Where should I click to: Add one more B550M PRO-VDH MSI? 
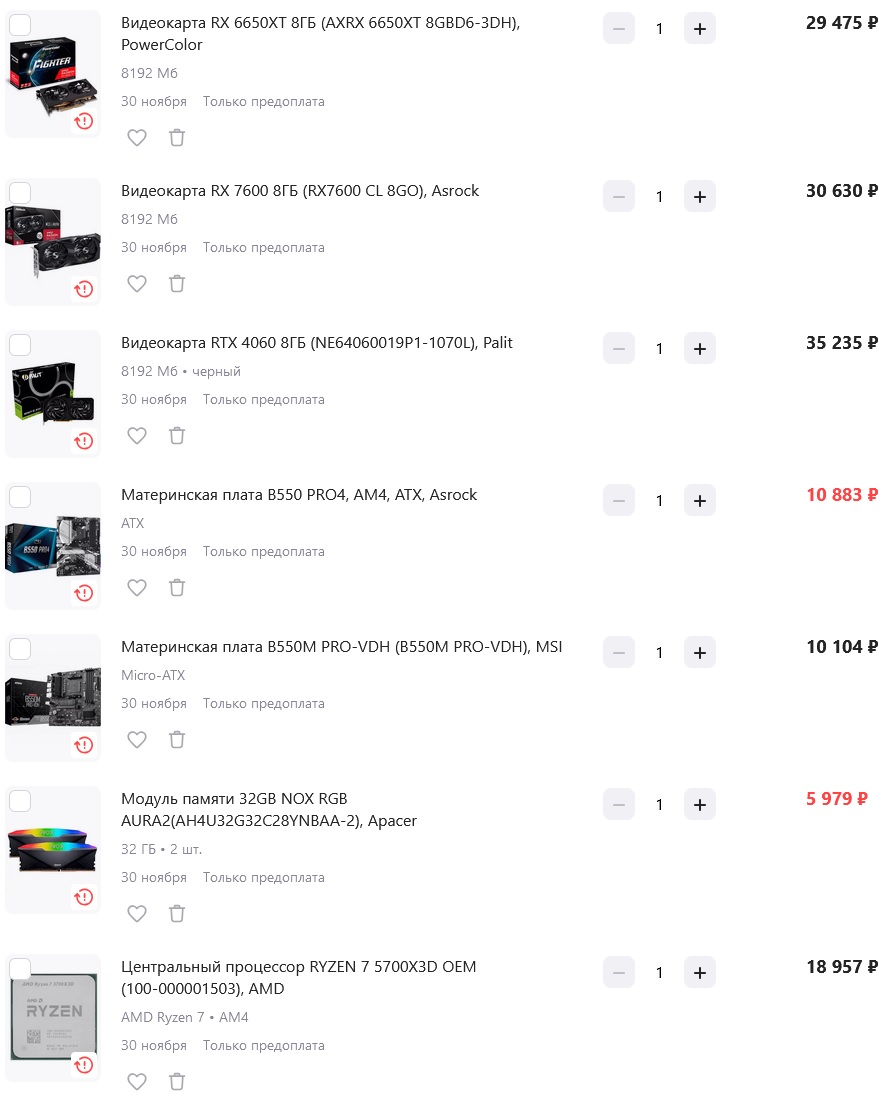(699, 653)
